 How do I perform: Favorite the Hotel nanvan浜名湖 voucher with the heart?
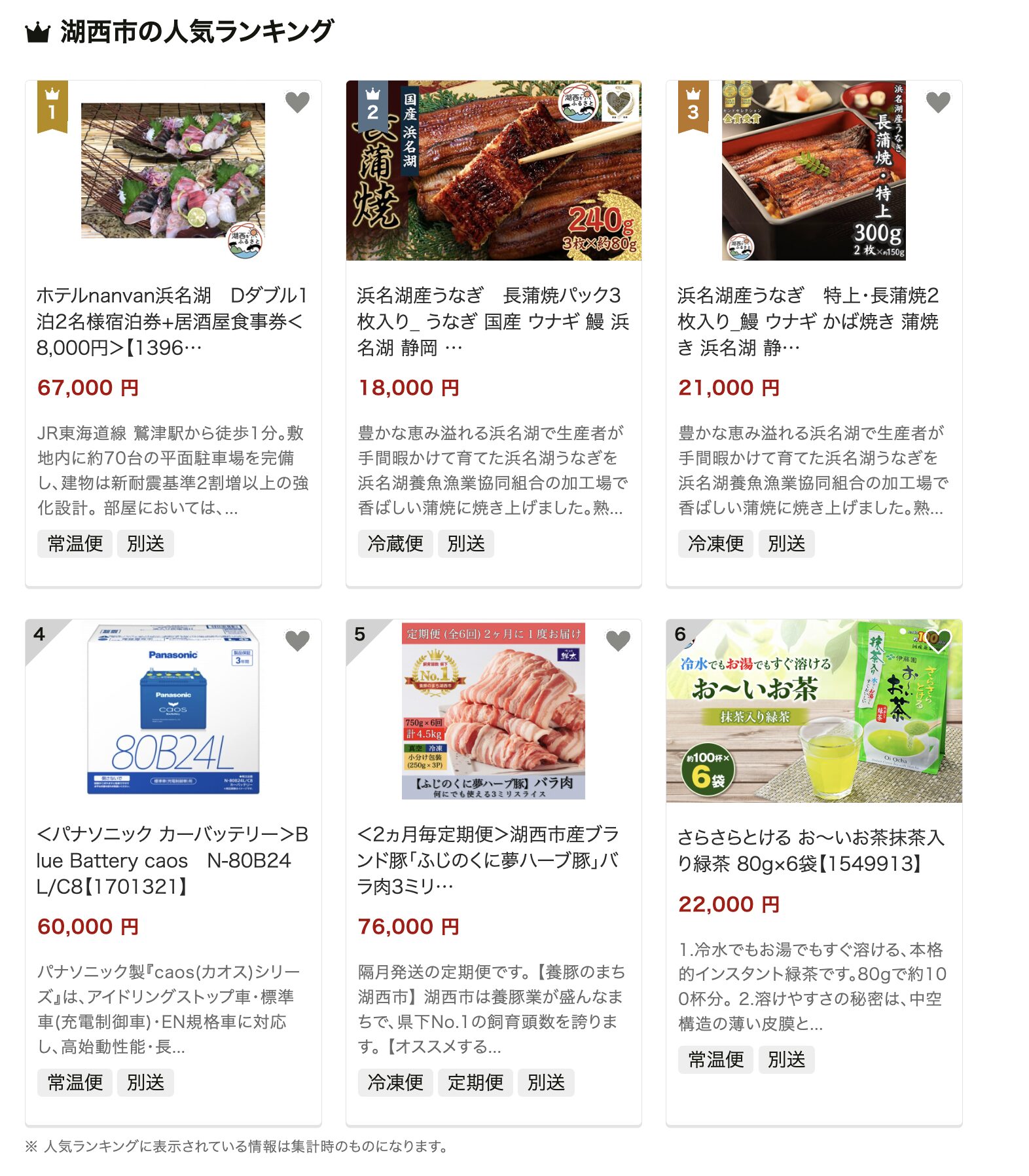click(297, 102)
